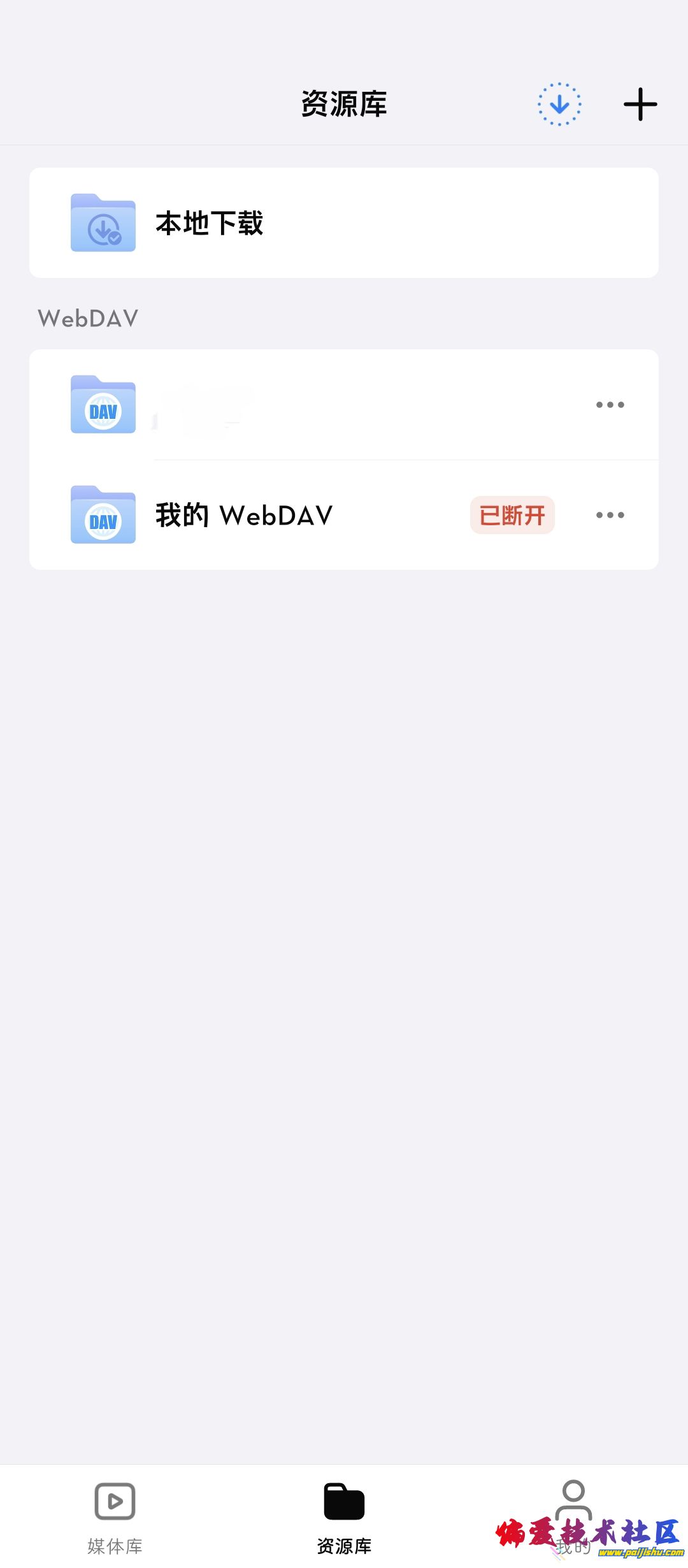Open the download tasks icon
The height and width of the screenshot is (1568, 688).
559,104
